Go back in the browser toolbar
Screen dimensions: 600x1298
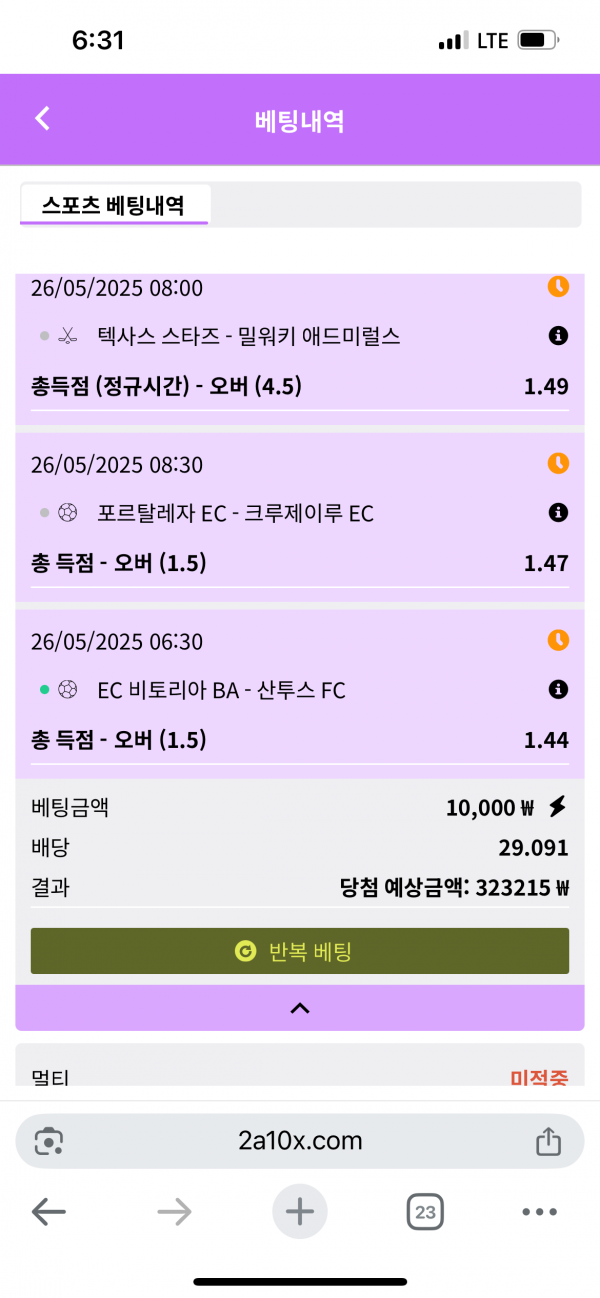coord(48,1213)
